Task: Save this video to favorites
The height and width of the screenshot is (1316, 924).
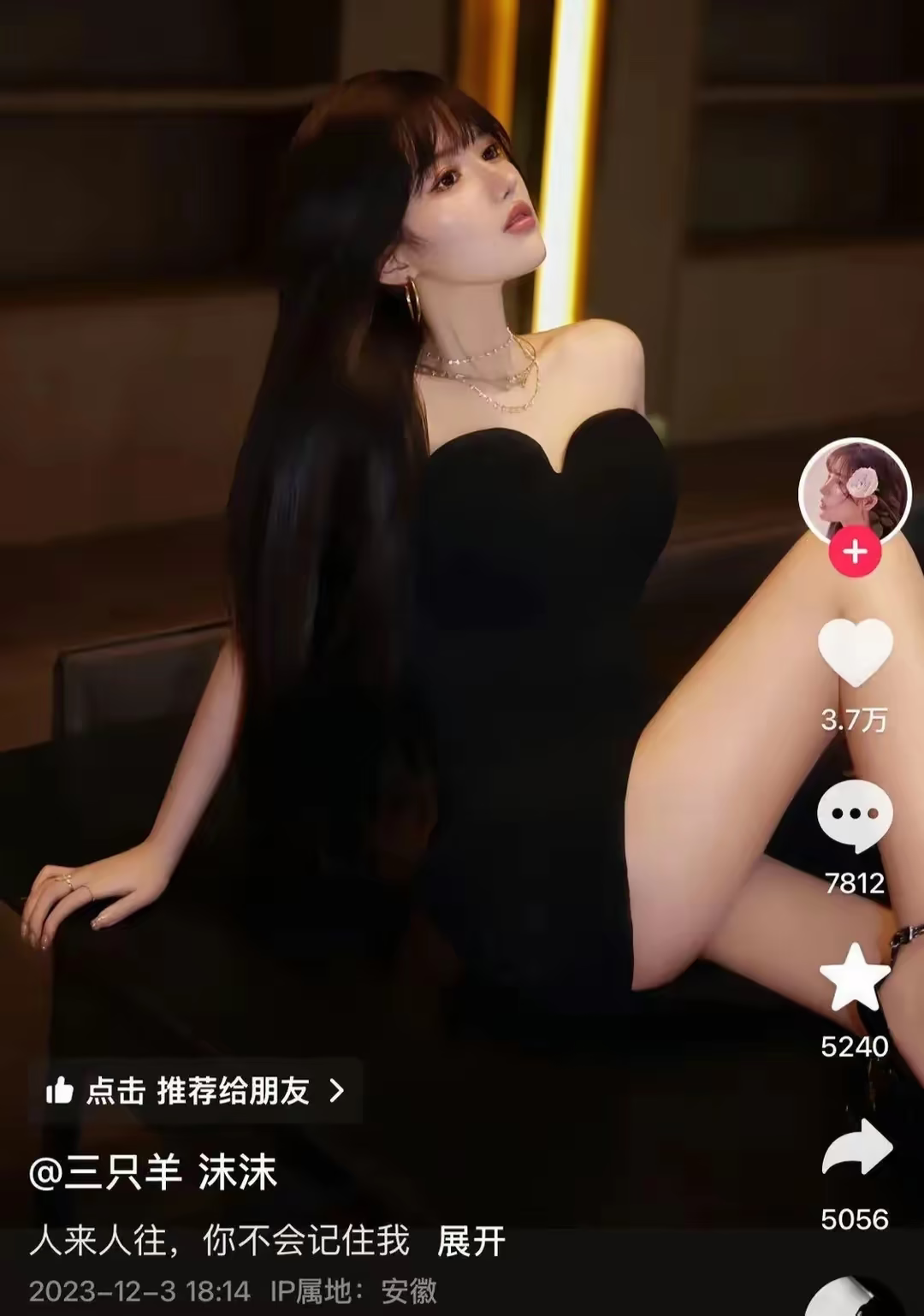Action: [855, 978]
